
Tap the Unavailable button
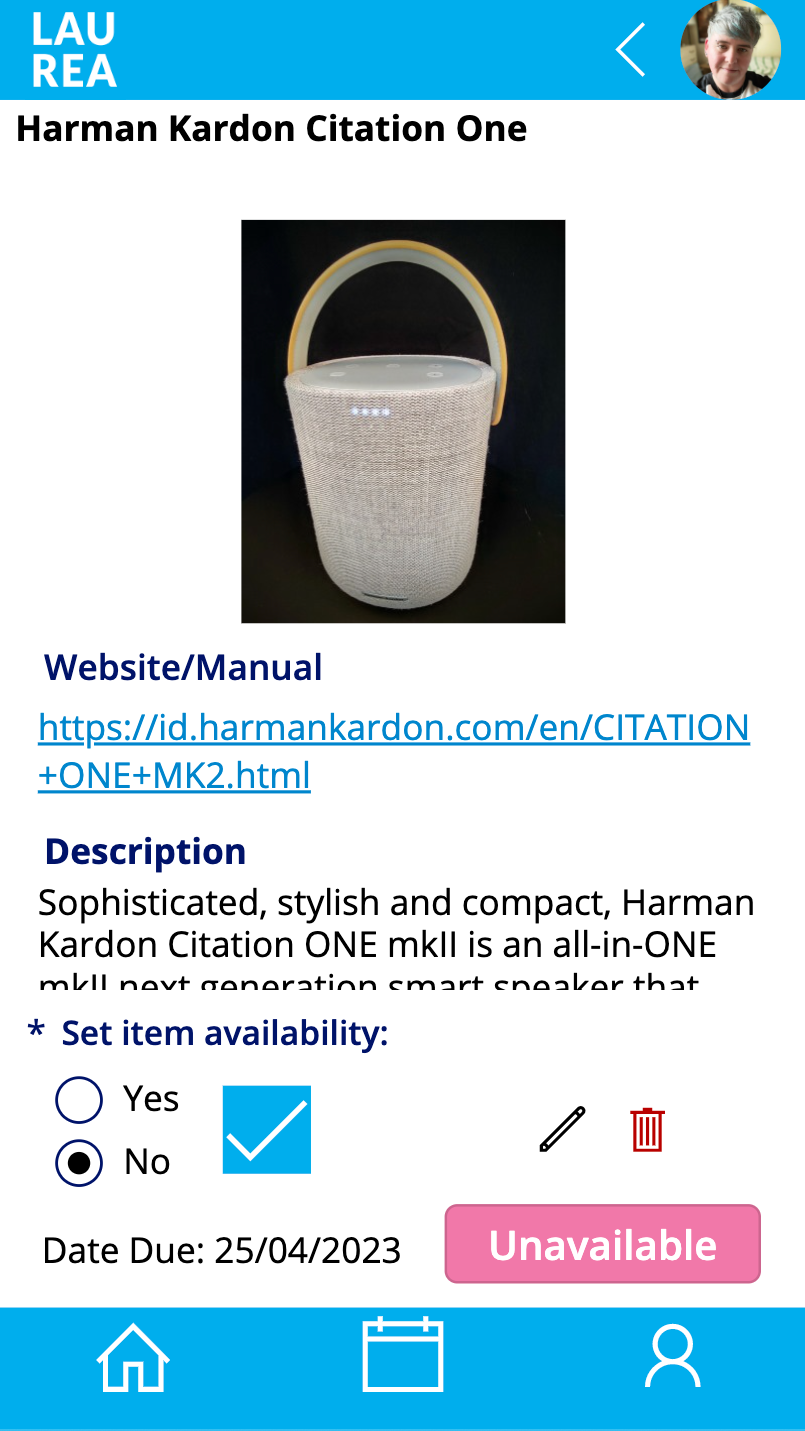pyautogui.click(x=603, y=1244)
